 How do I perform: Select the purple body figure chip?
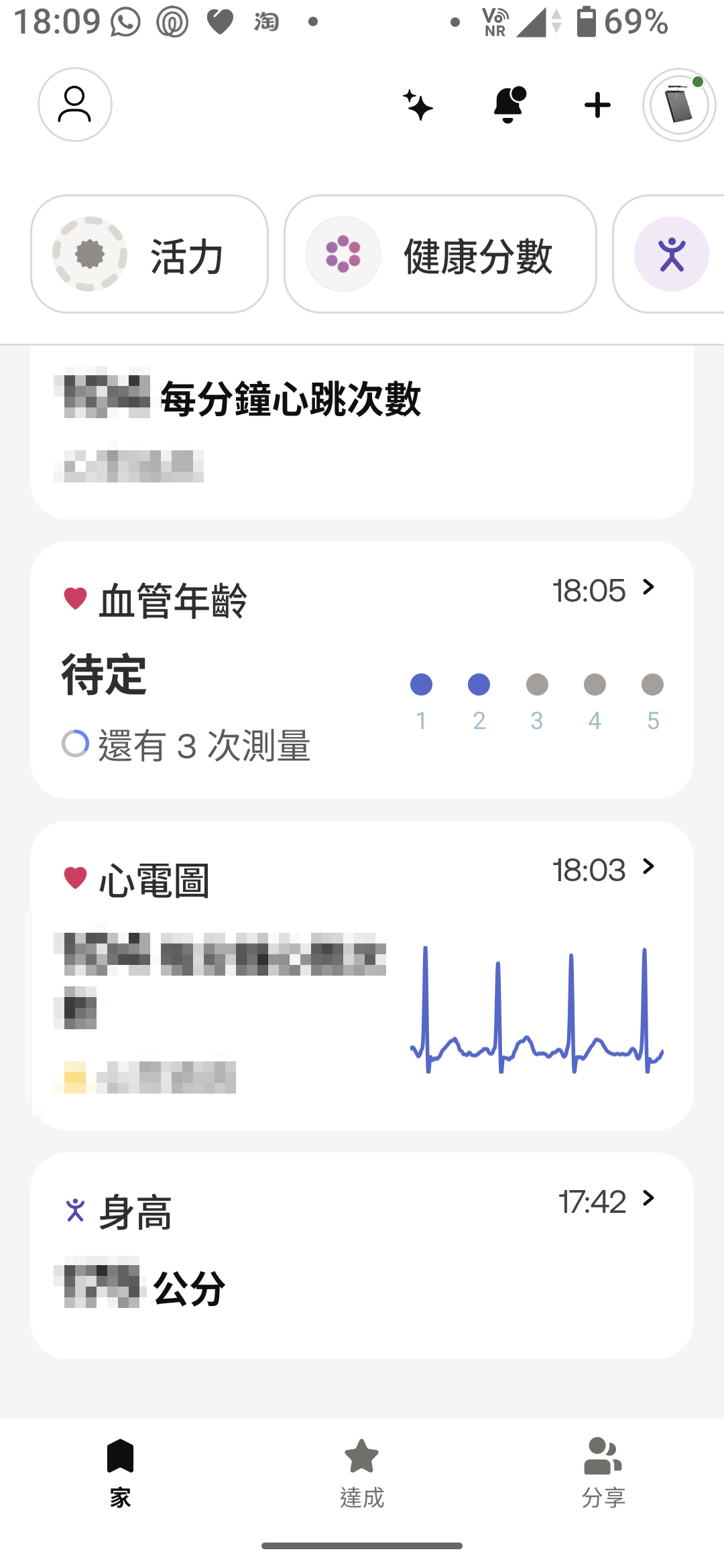pyautogui.click(x=671, y=254)
